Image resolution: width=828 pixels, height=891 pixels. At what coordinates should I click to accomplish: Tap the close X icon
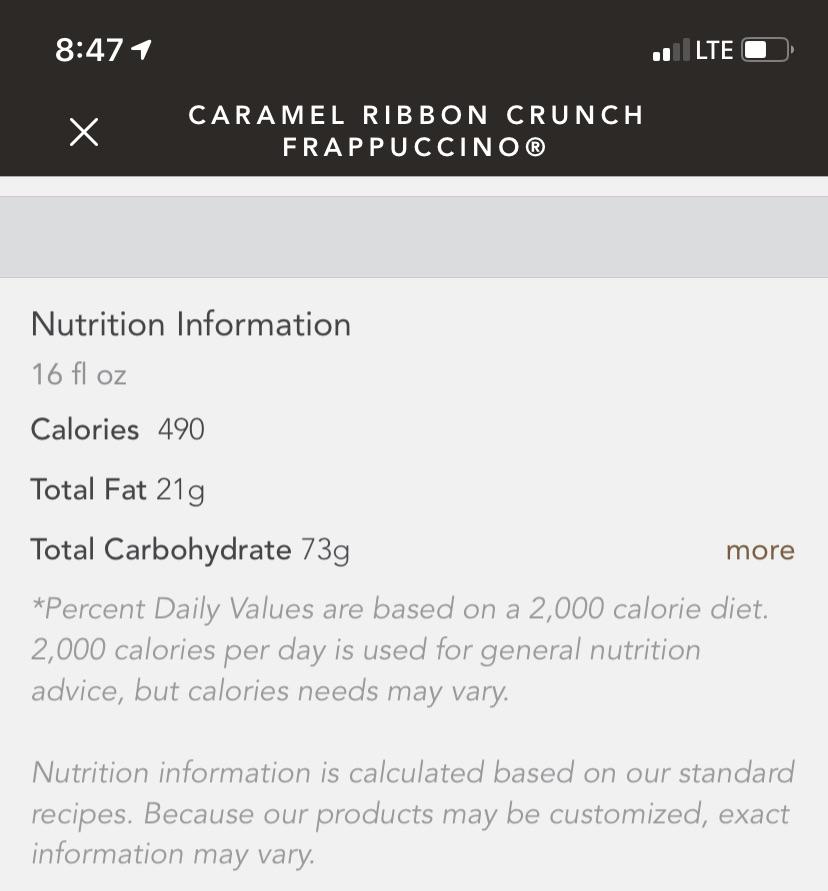coord(84,131)
